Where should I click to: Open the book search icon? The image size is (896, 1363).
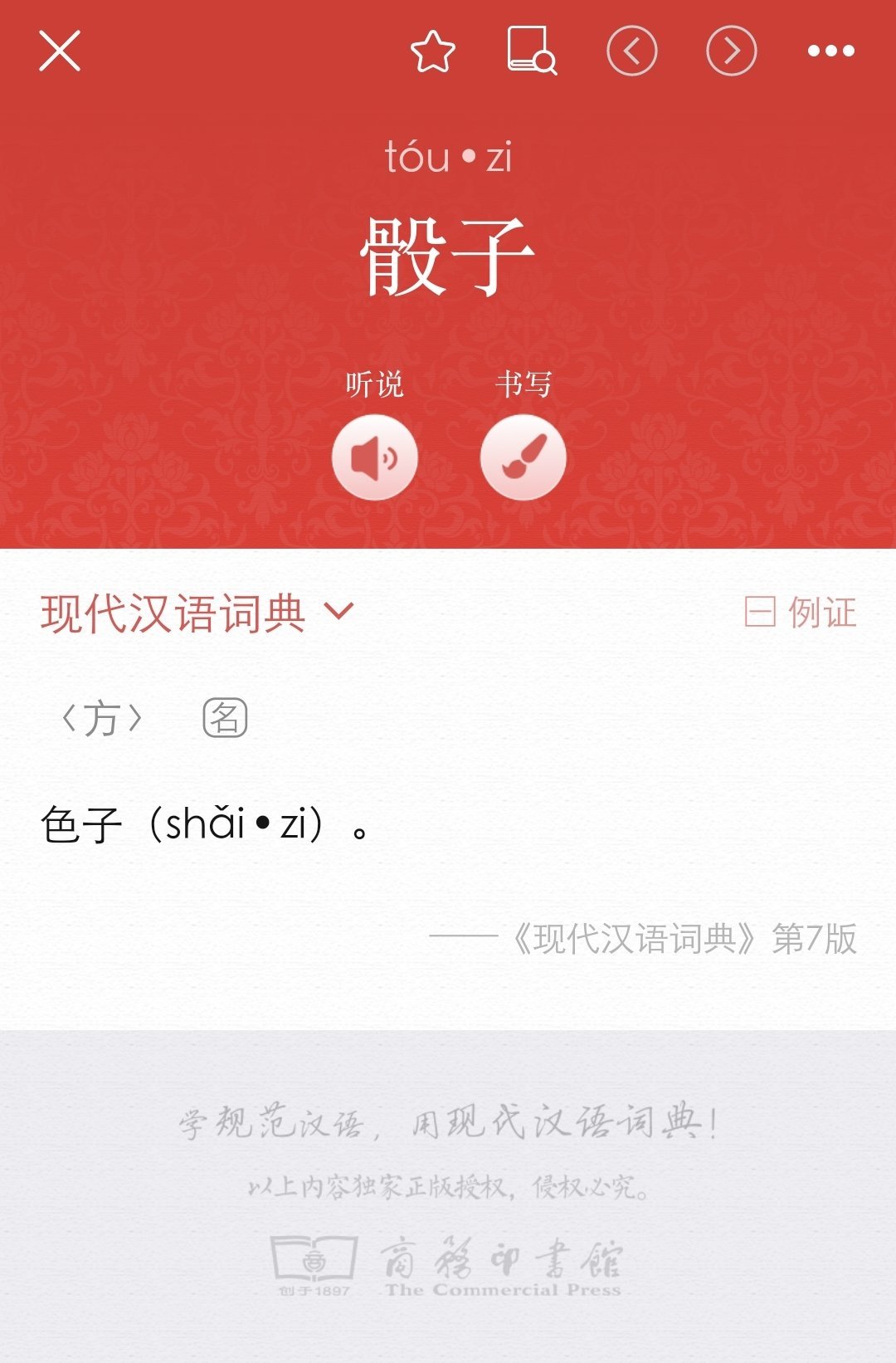coord(531,51)
